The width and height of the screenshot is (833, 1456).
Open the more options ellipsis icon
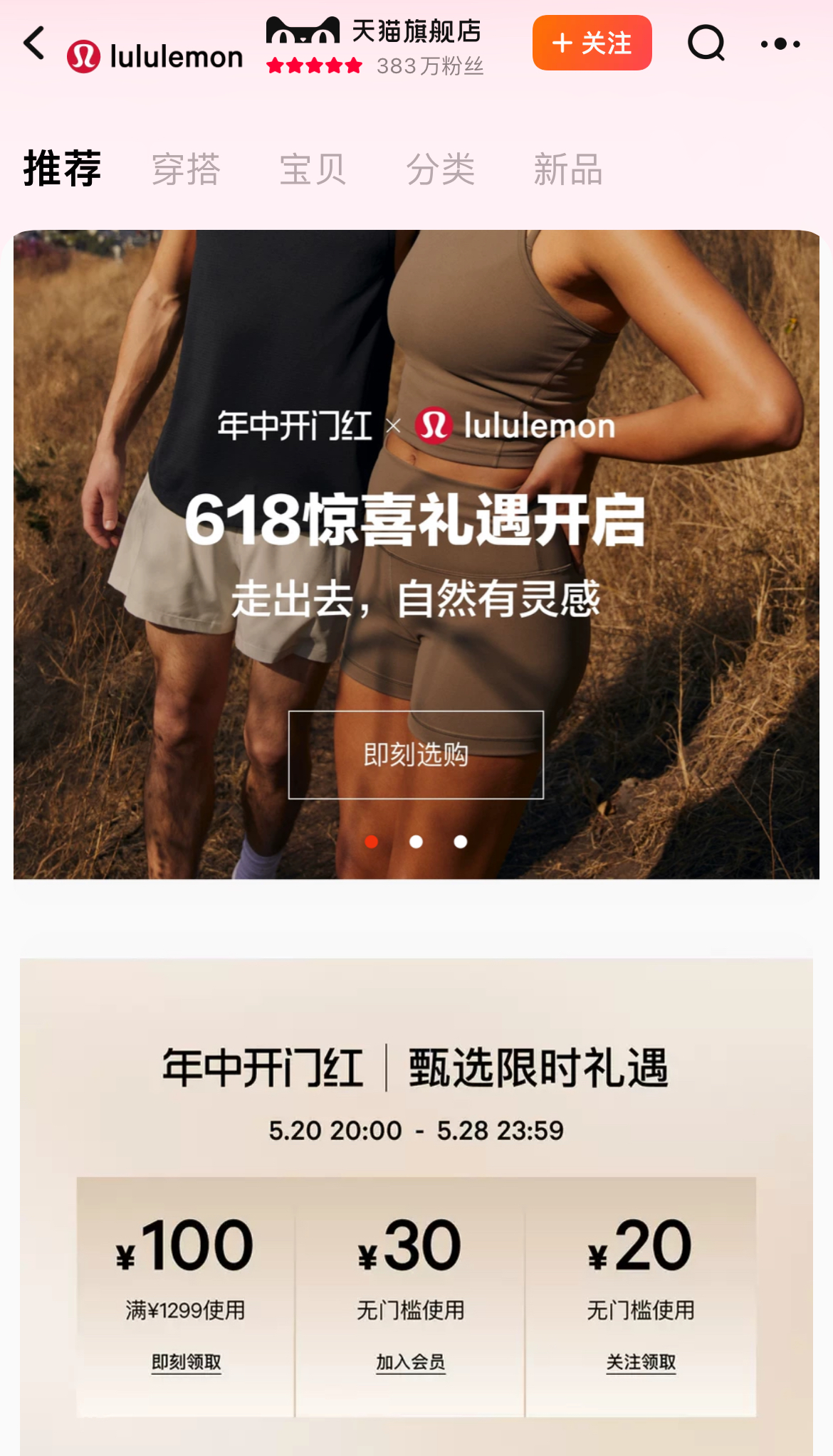point(780,43)
